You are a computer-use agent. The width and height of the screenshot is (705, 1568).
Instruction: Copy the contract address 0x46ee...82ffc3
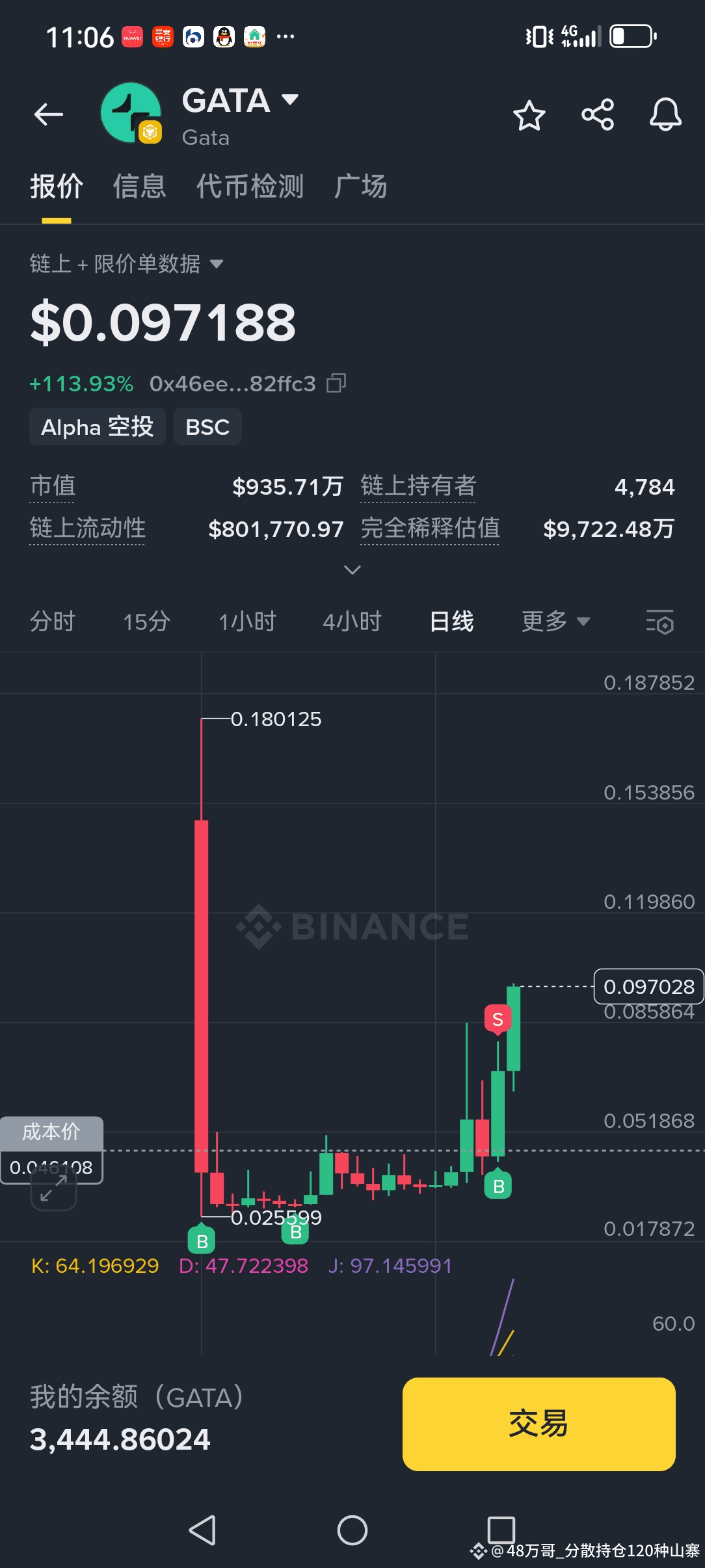336,384
